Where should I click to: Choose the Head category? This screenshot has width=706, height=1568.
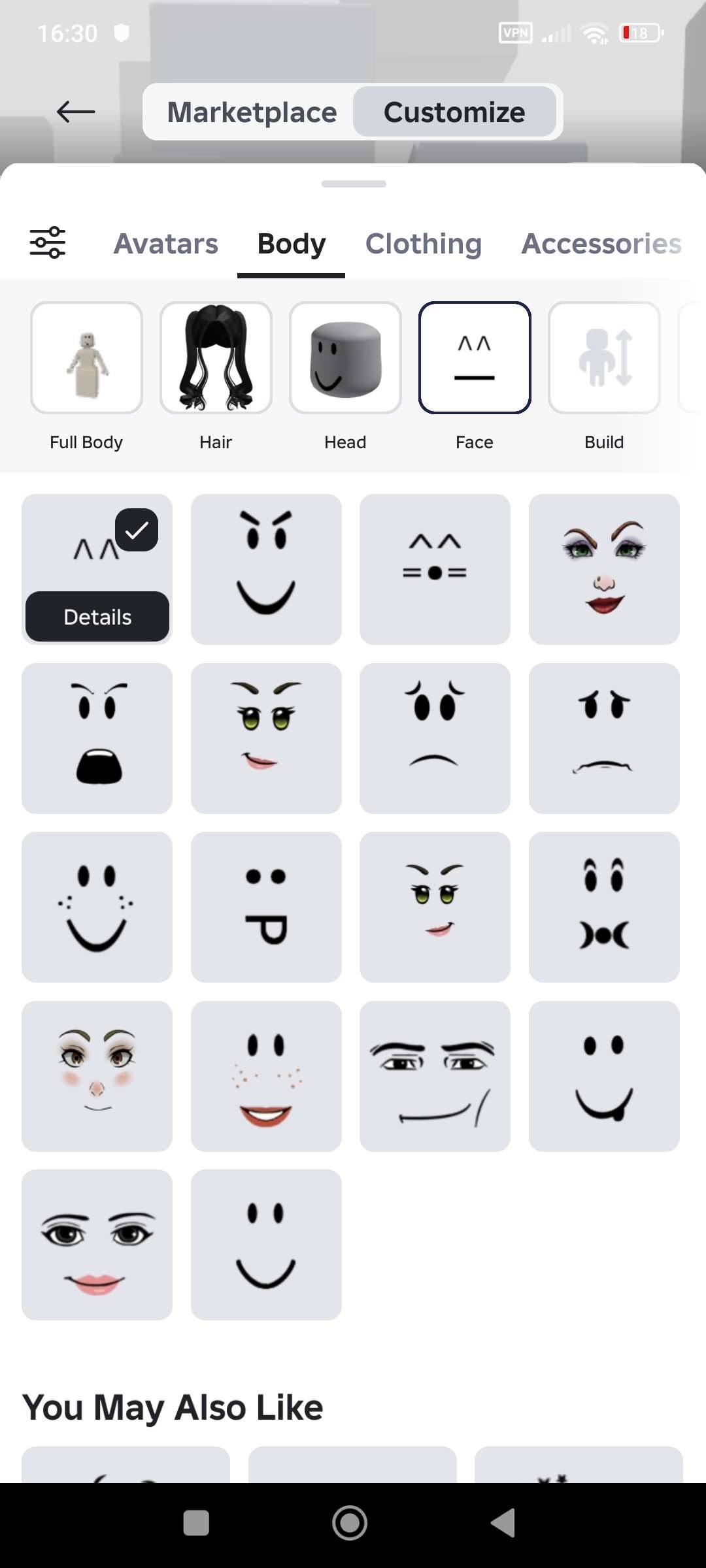pos(345,358)
